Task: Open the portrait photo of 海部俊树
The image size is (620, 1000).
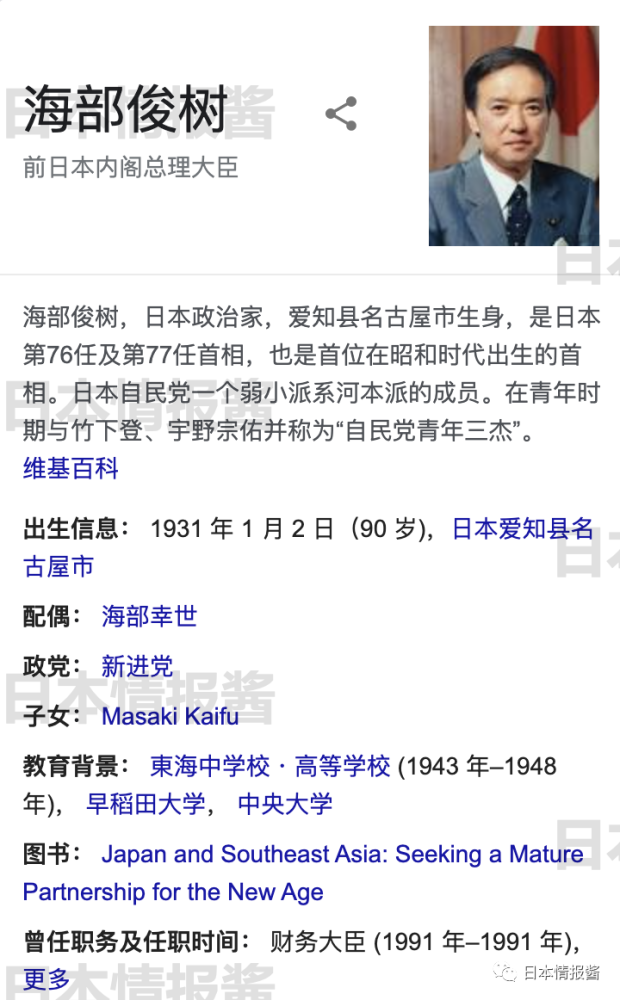Action: pyautogui.click(x=513, y=136)
